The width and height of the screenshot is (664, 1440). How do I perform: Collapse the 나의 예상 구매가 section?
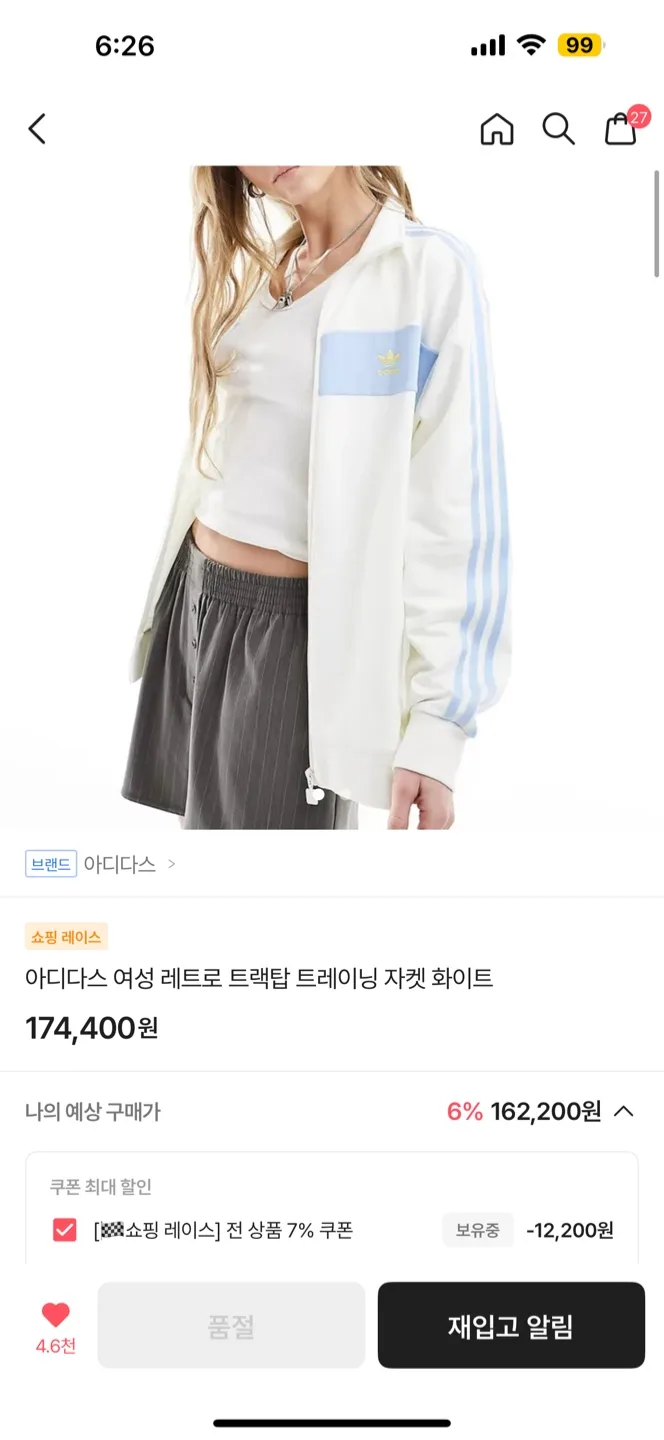(x=624, y=1111)
